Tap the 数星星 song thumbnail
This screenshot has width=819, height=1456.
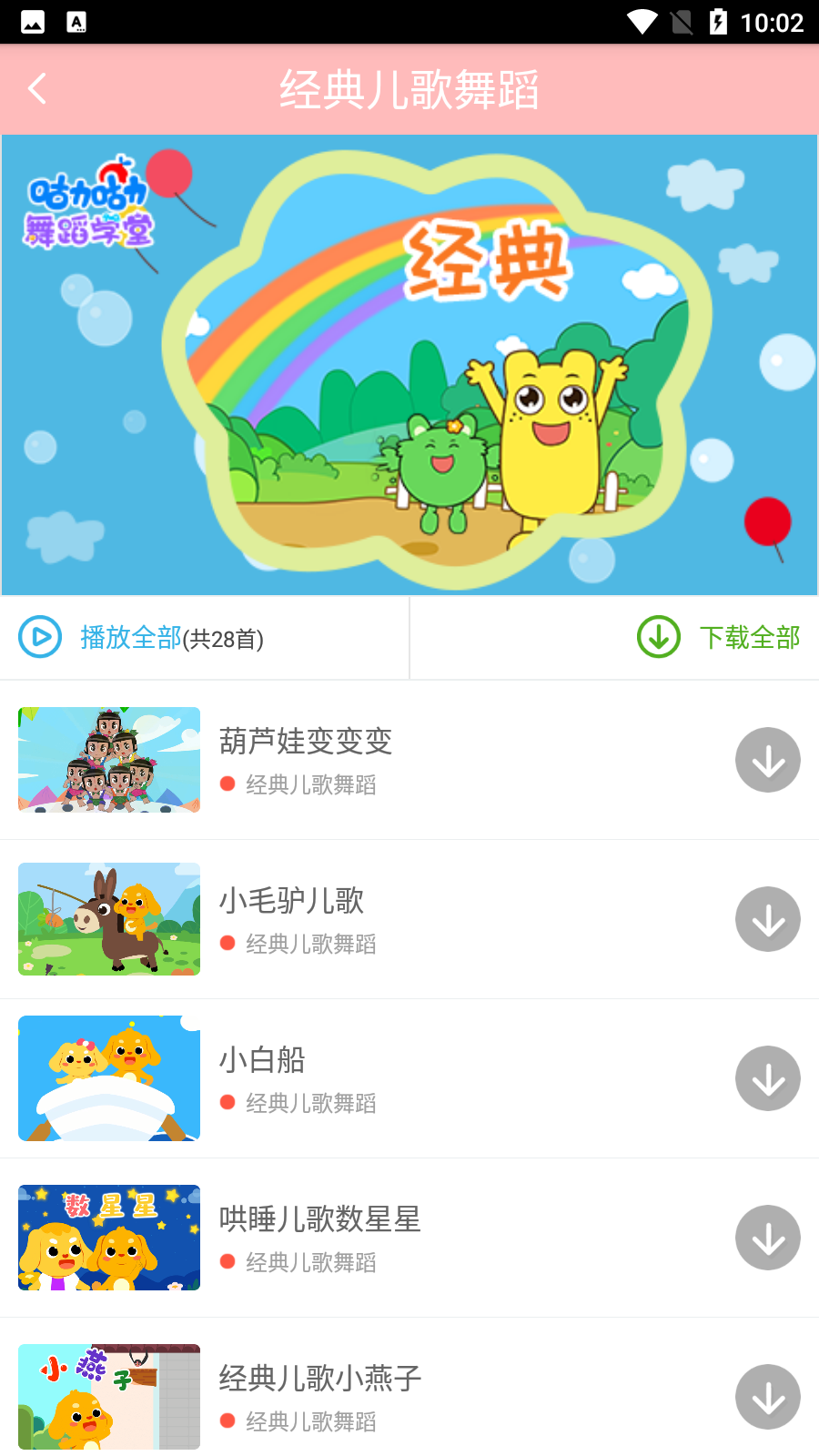108,1238
